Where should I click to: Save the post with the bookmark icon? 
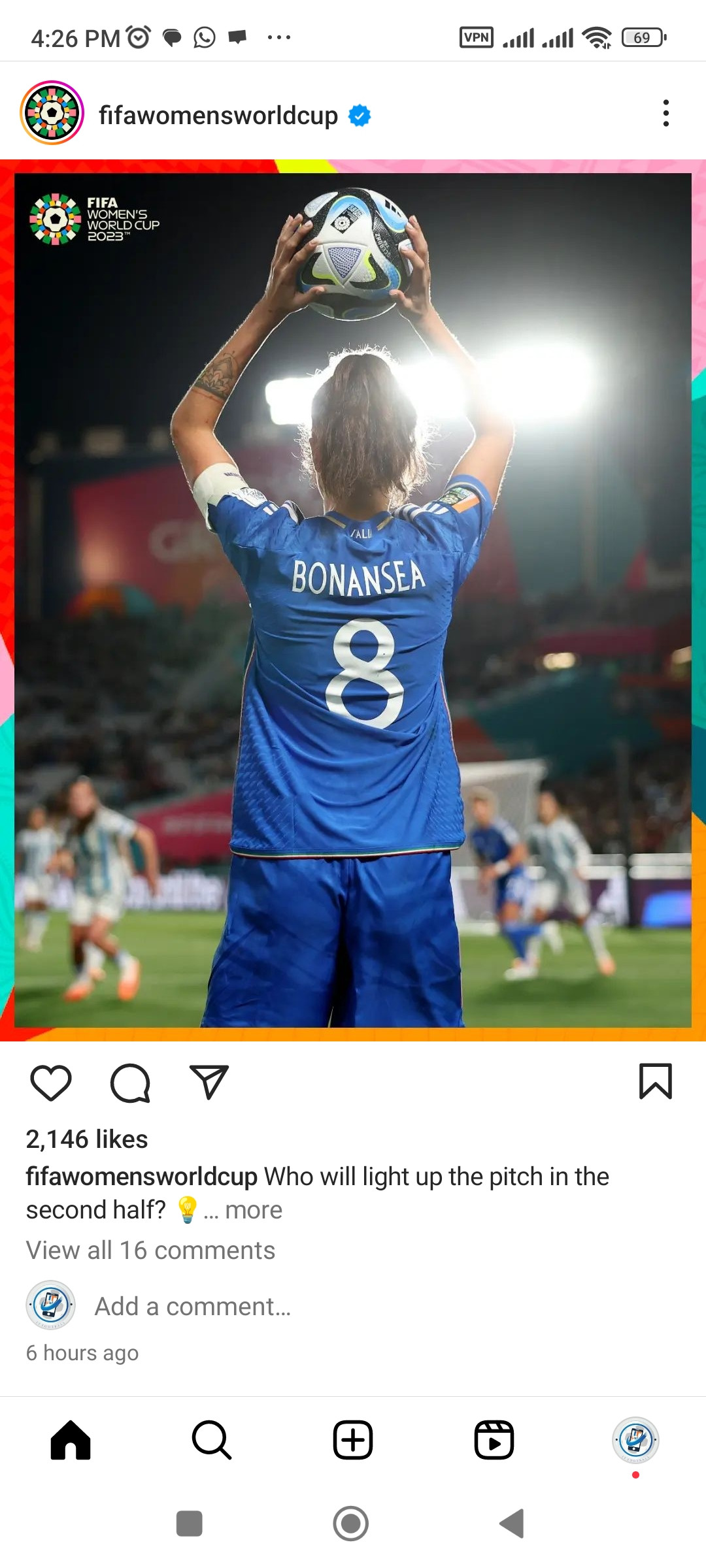(655, 1081)
